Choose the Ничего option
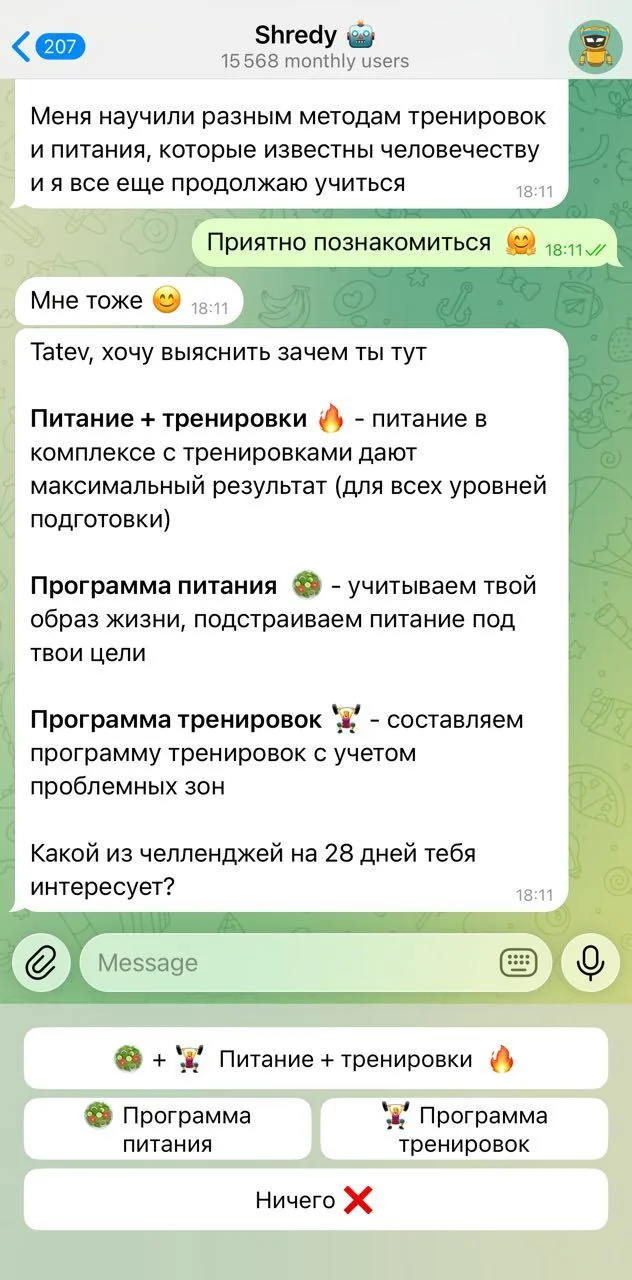Viewport: 632px width, 1280px height. pyautogui.click(x=316, y=1200)
